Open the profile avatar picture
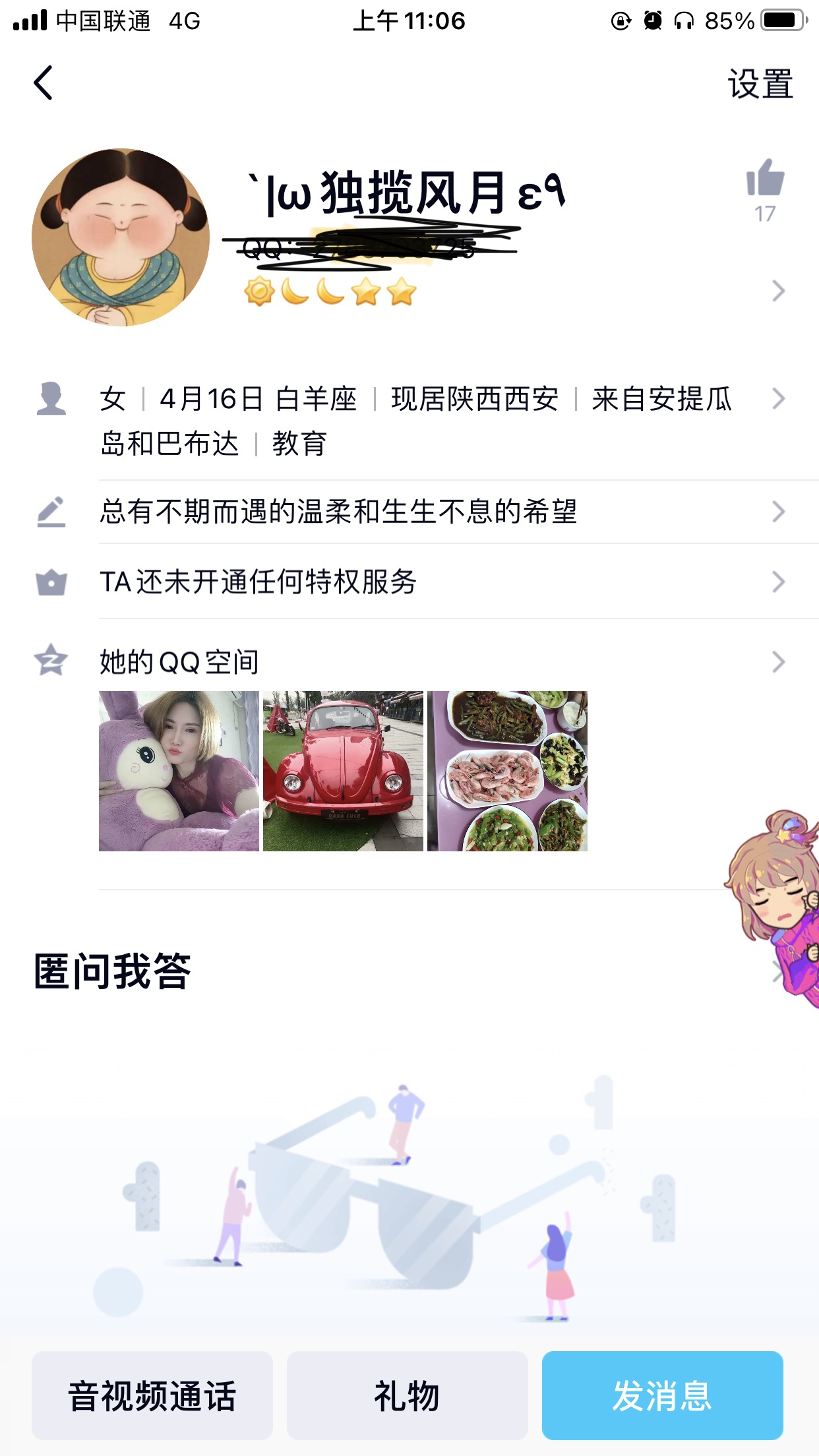Viewport: 819px width, 1456px height. coord(121,237)
